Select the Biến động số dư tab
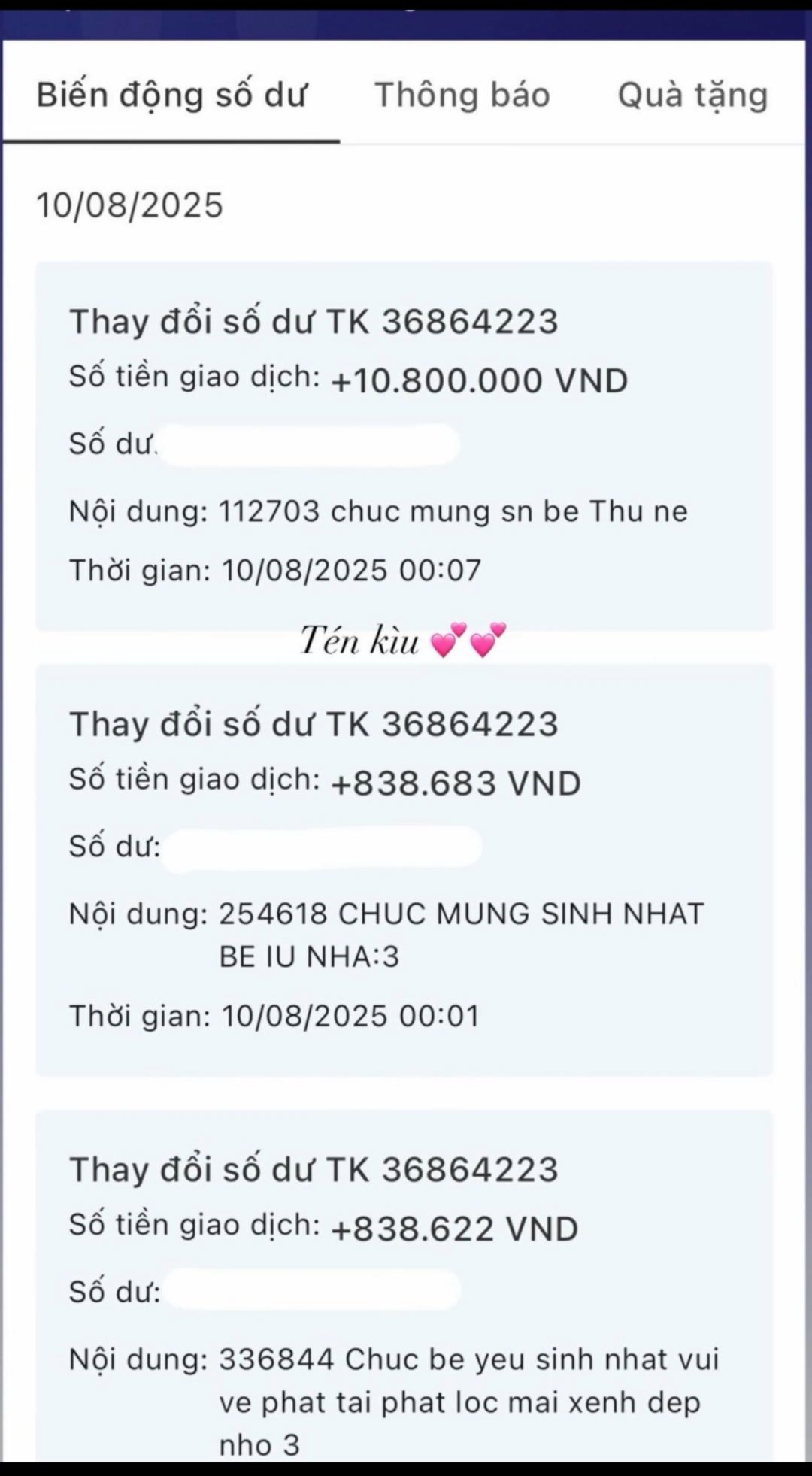The image size is (812, 1476). 171,95
